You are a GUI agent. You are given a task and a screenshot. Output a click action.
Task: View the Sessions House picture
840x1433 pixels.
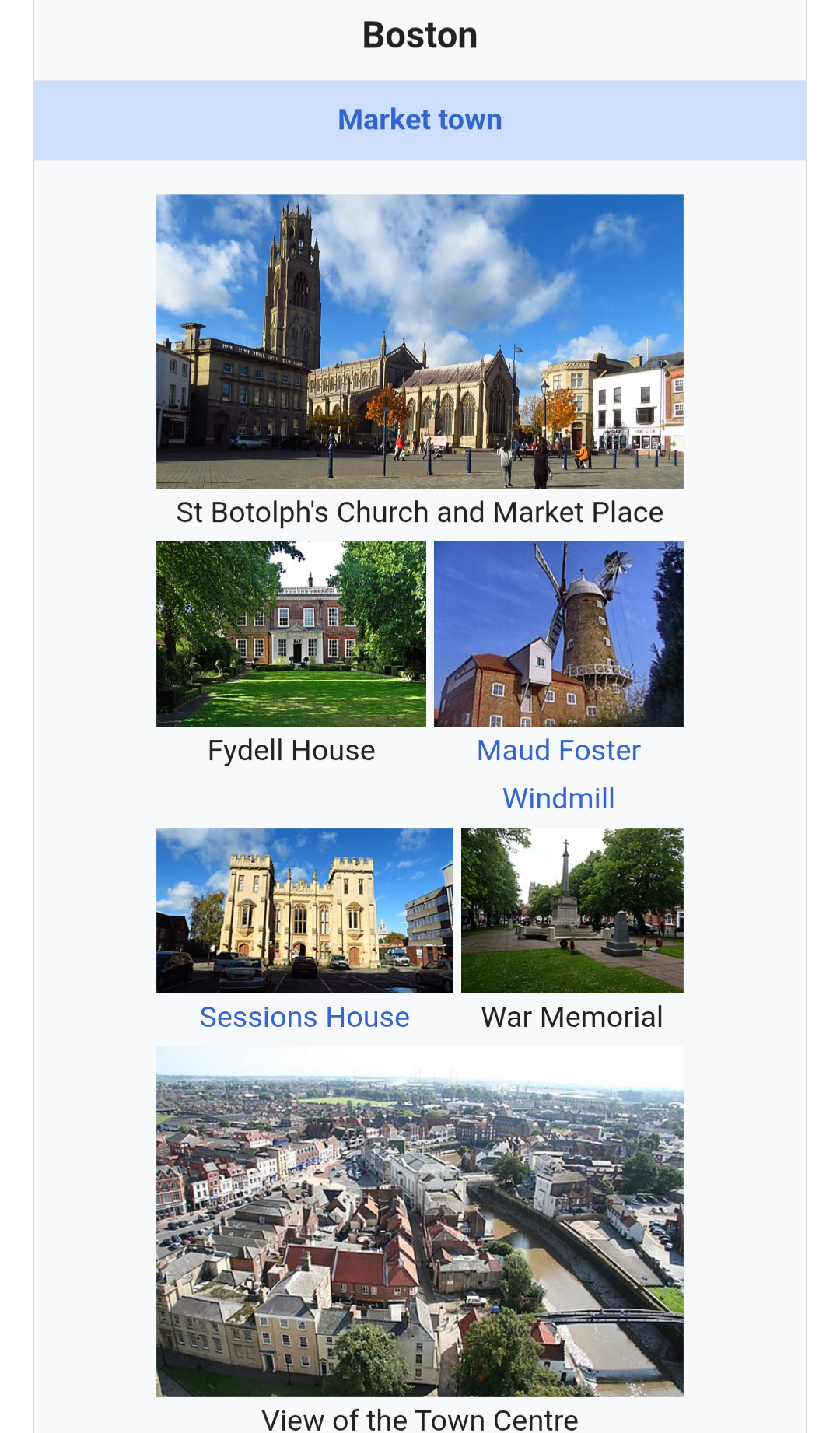click(304, 910)
